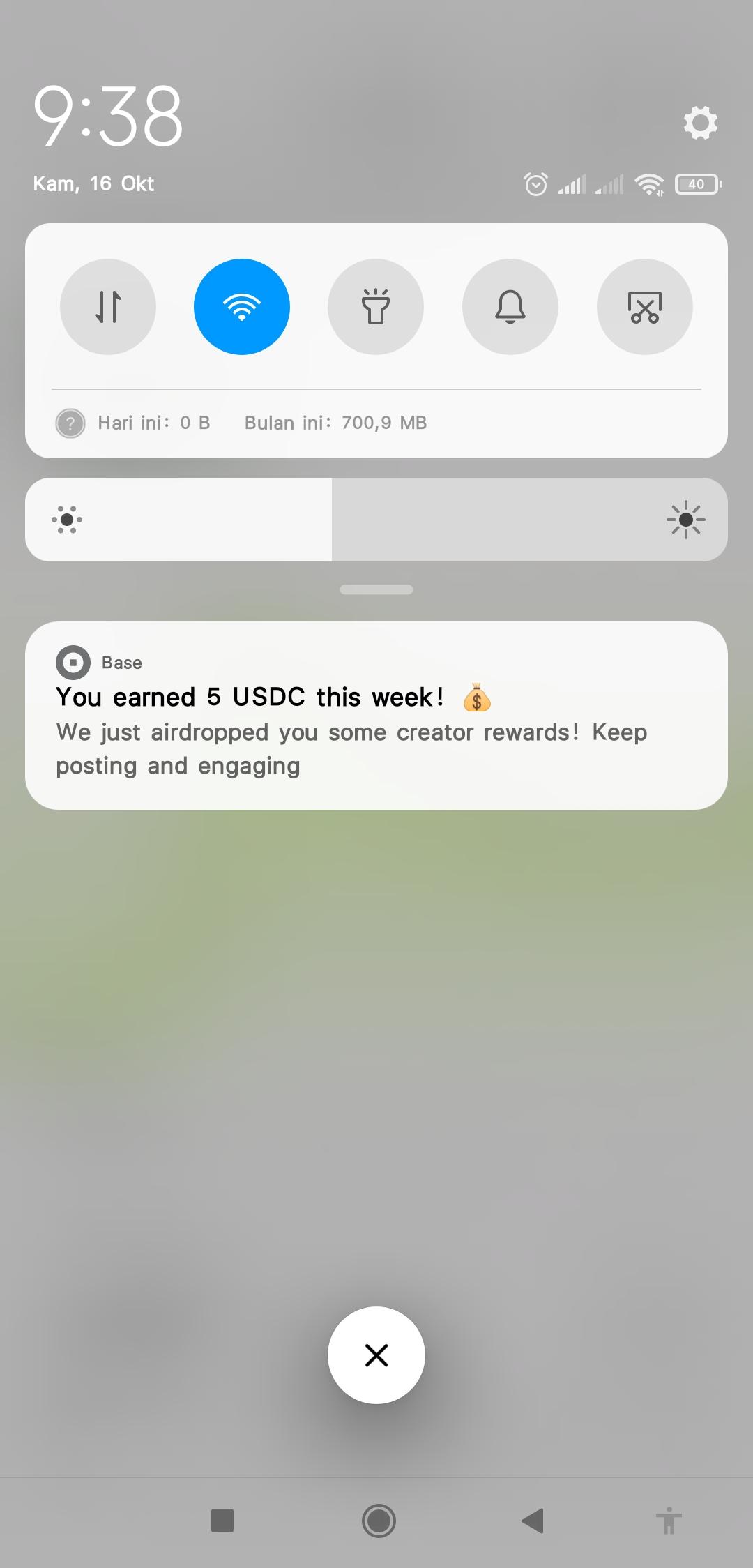Open recent apps
The image size is (753, 1568).
pos(222,1521)
